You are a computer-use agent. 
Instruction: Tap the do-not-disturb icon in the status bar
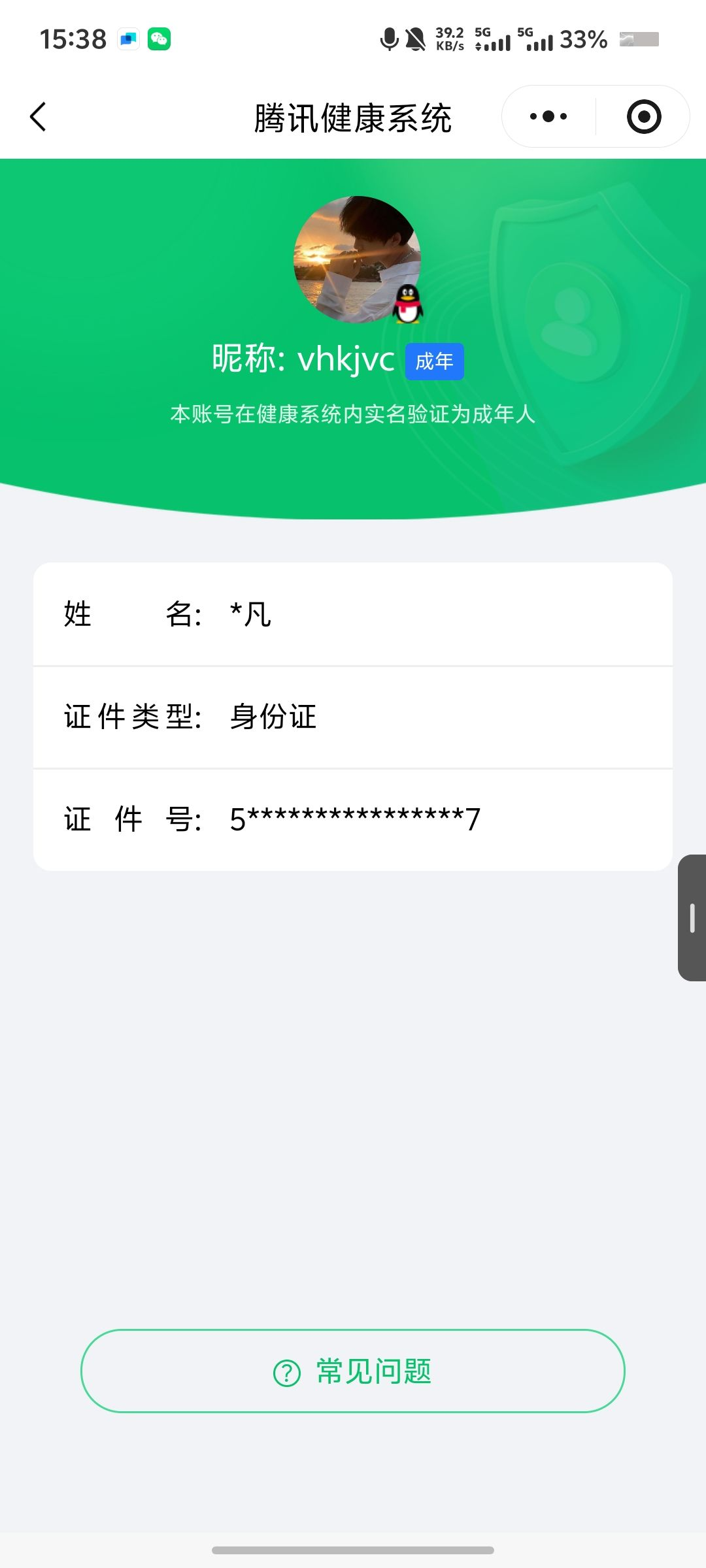(416, 39)
